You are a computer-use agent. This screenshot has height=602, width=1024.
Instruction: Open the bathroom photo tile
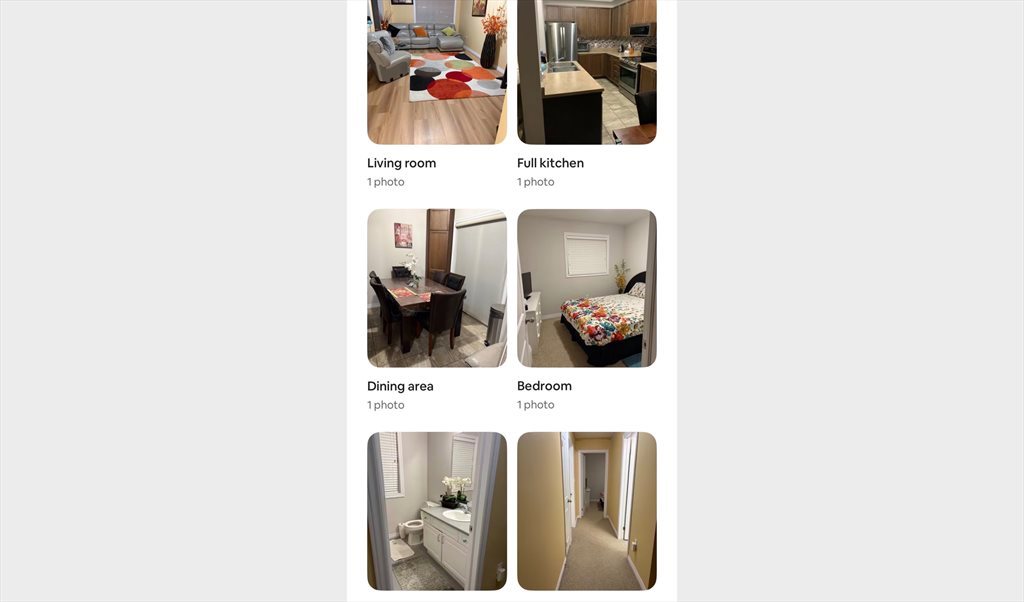436,510
